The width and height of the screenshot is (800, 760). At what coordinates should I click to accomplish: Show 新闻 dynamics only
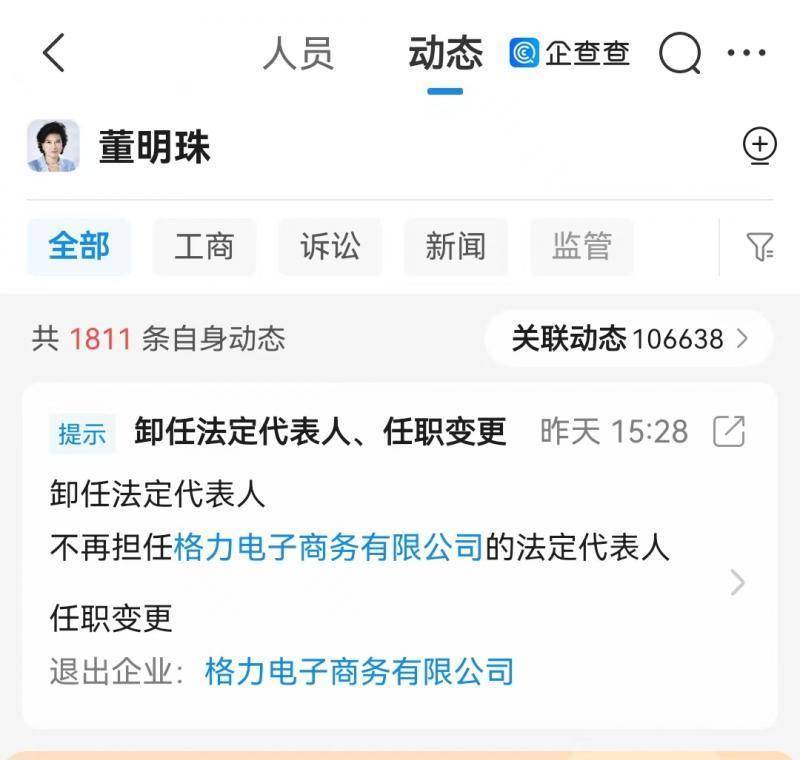point(456,247)
